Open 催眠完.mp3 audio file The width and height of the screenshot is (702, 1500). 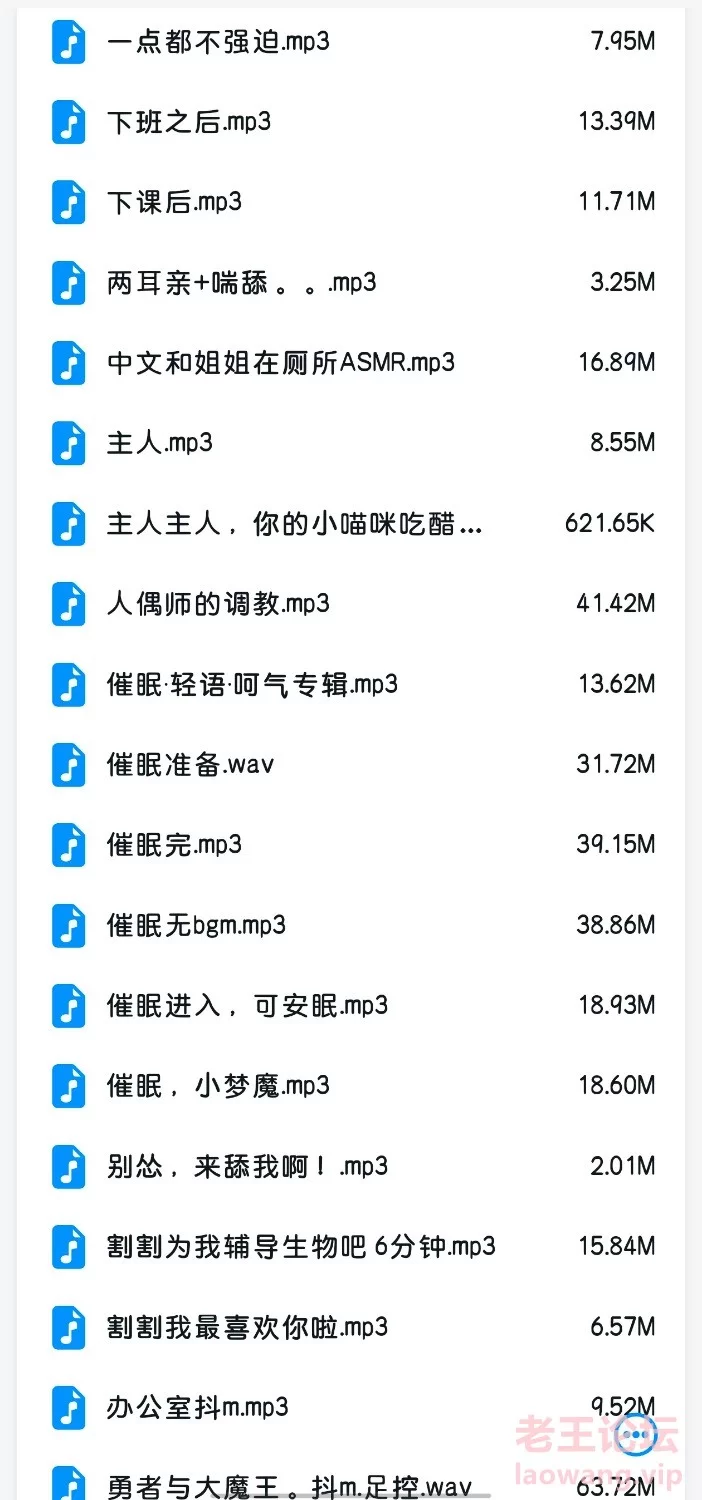click(x=351, y=844)
